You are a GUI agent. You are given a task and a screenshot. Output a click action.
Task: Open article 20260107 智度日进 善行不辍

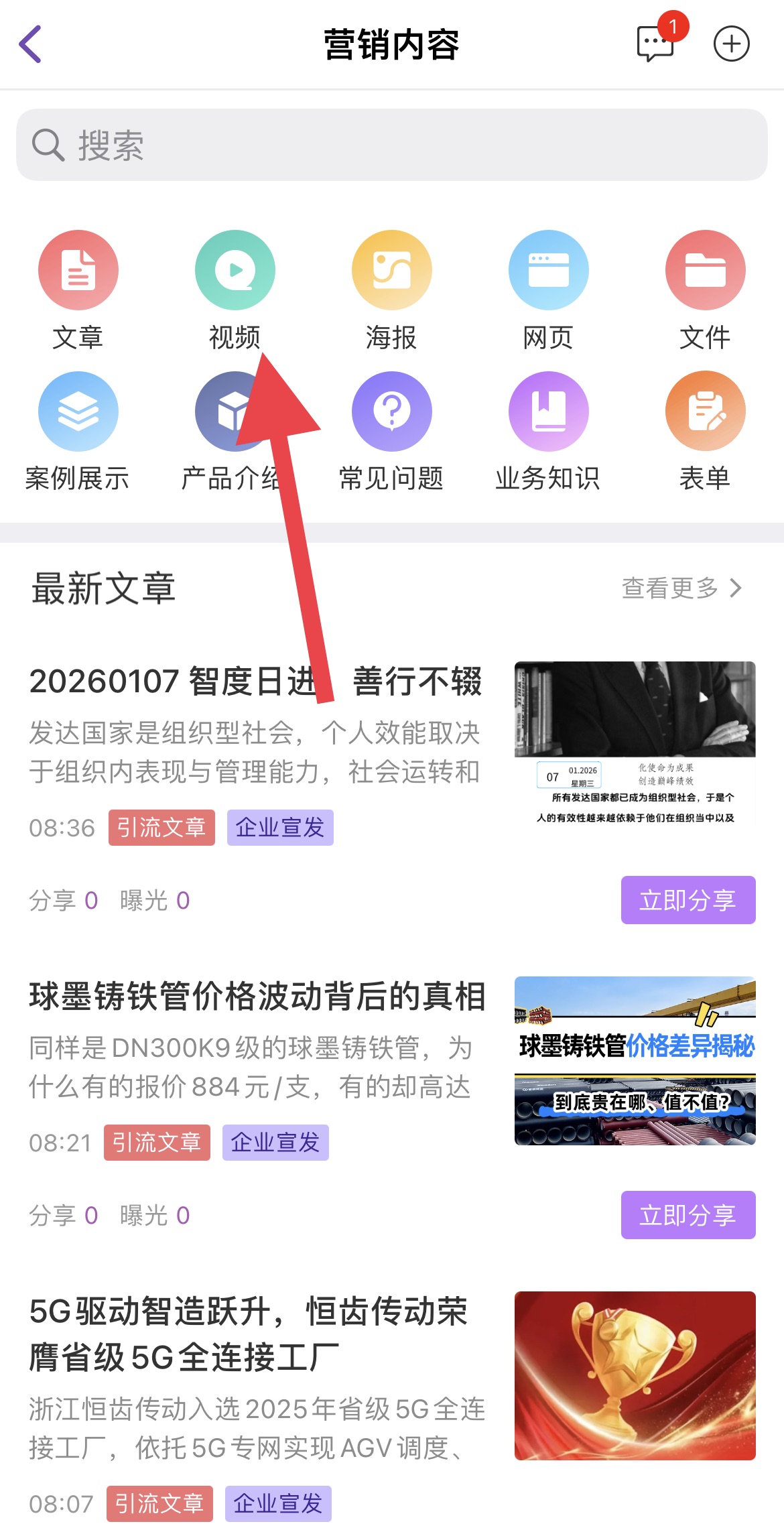point(255,682)
